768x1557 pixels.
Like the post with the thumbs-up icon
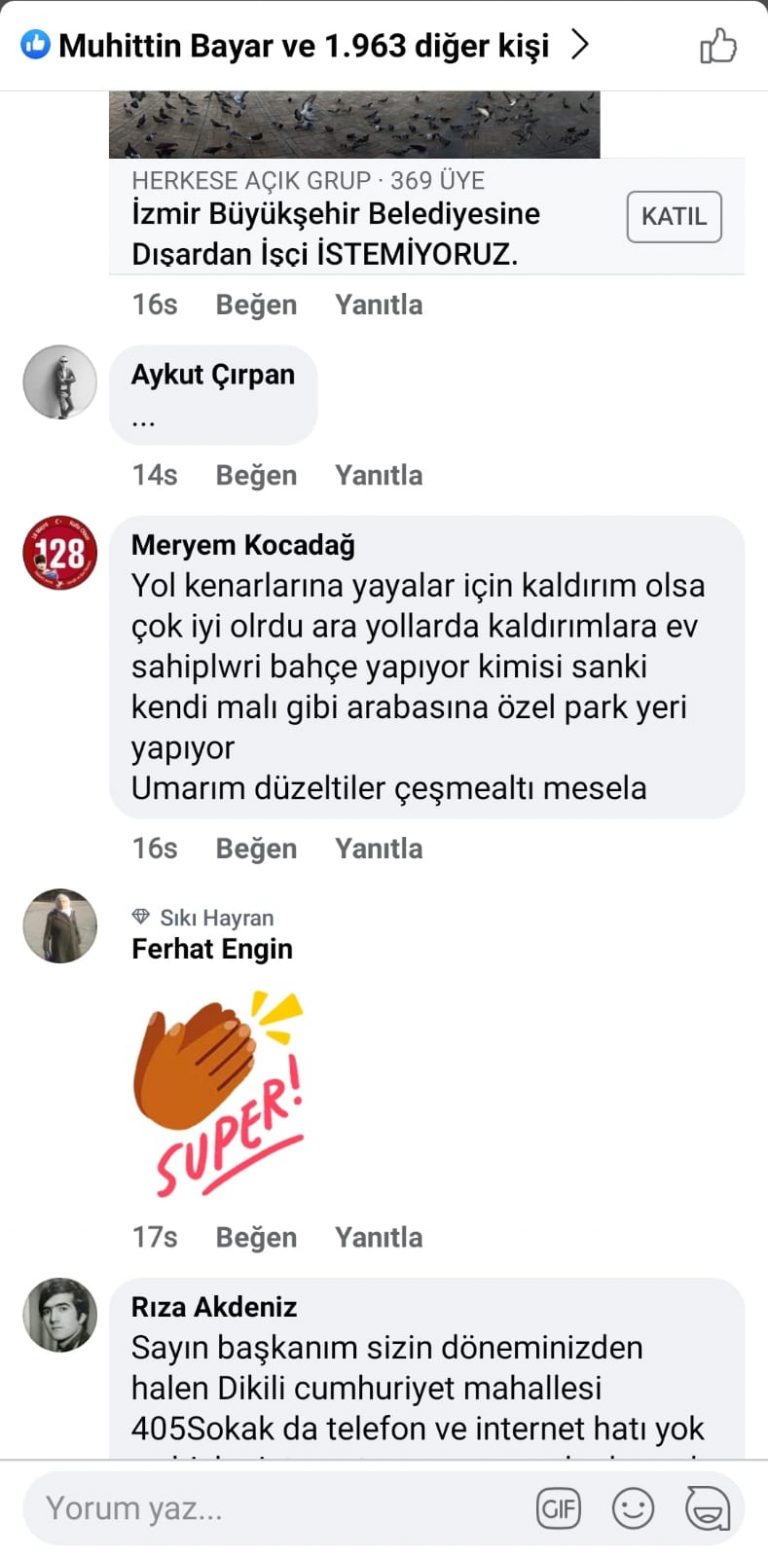[717, 46]
